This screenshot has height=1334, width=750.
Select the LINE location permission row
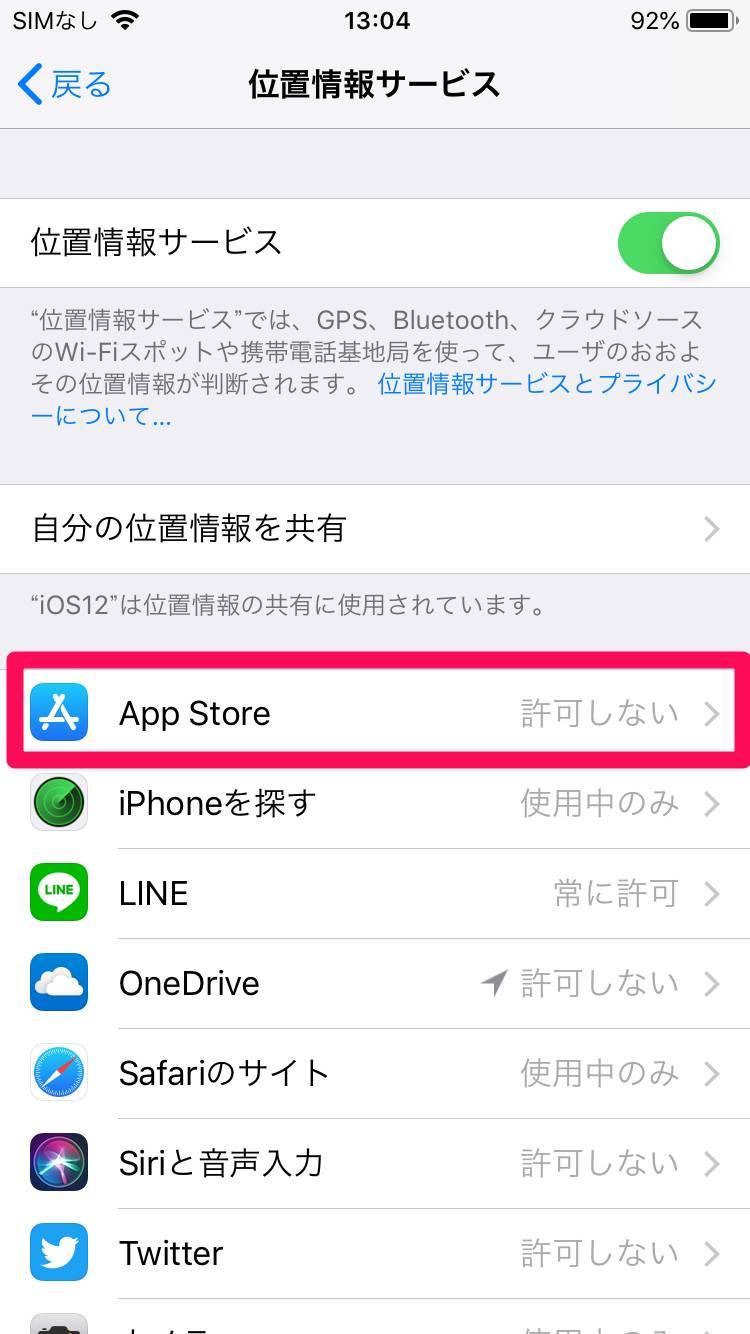375,893
